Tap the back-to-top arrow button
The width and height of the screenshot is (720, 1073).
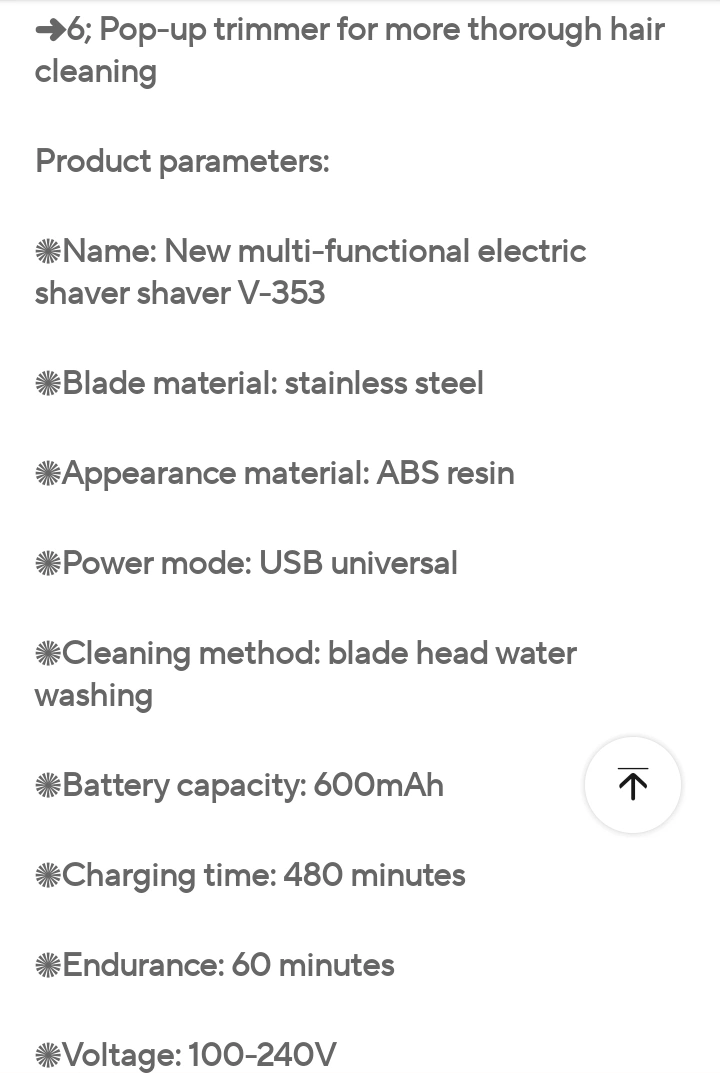pyautogui.click(x=633, y=785)
